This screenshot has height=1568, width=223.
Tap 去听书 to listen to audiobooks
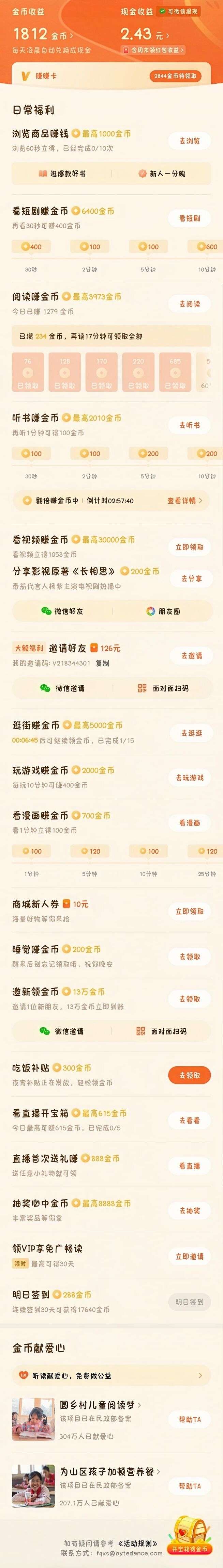click(x=190, y=425)
